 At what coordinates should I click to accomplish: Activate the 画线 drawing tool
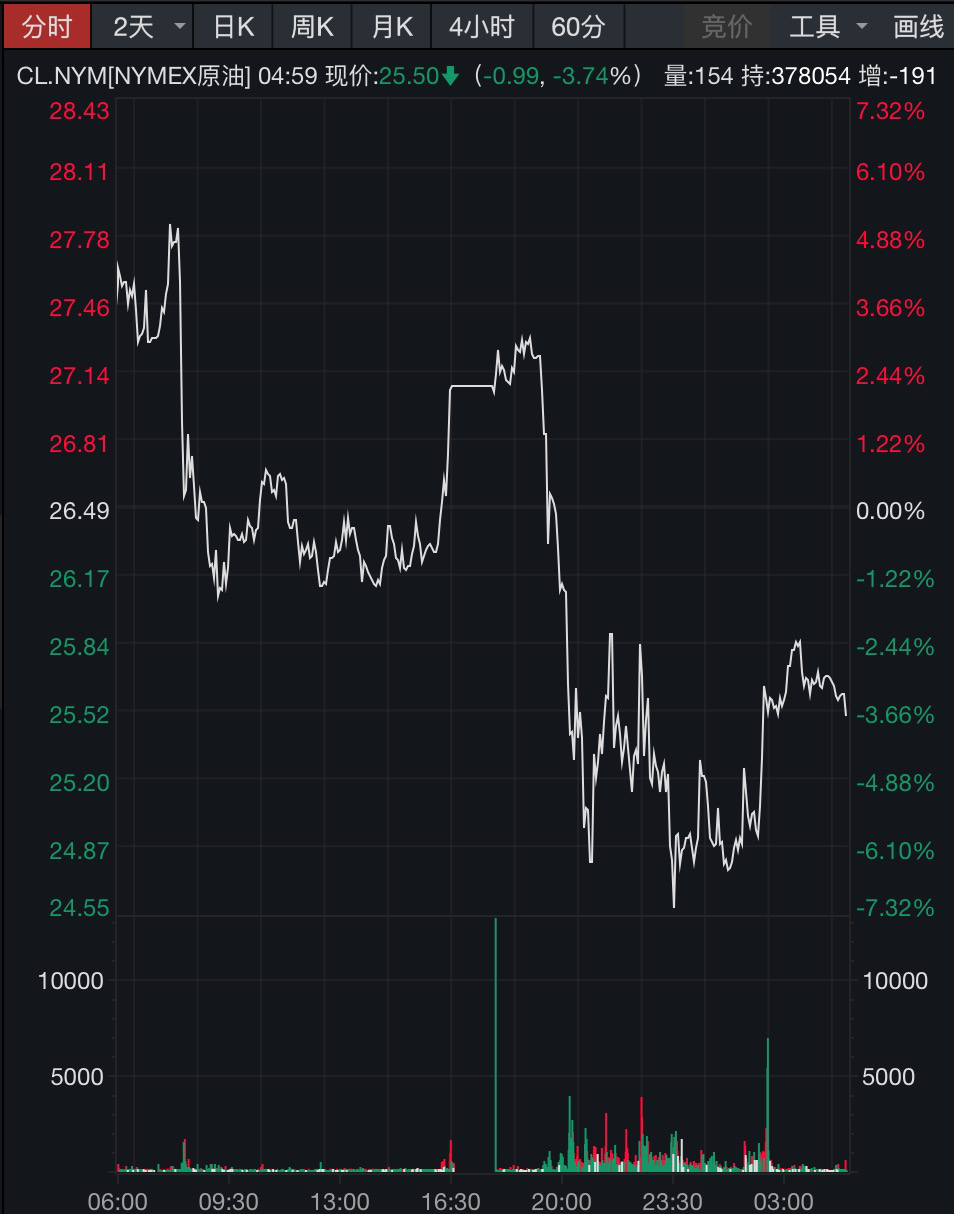tap(918, 27)
